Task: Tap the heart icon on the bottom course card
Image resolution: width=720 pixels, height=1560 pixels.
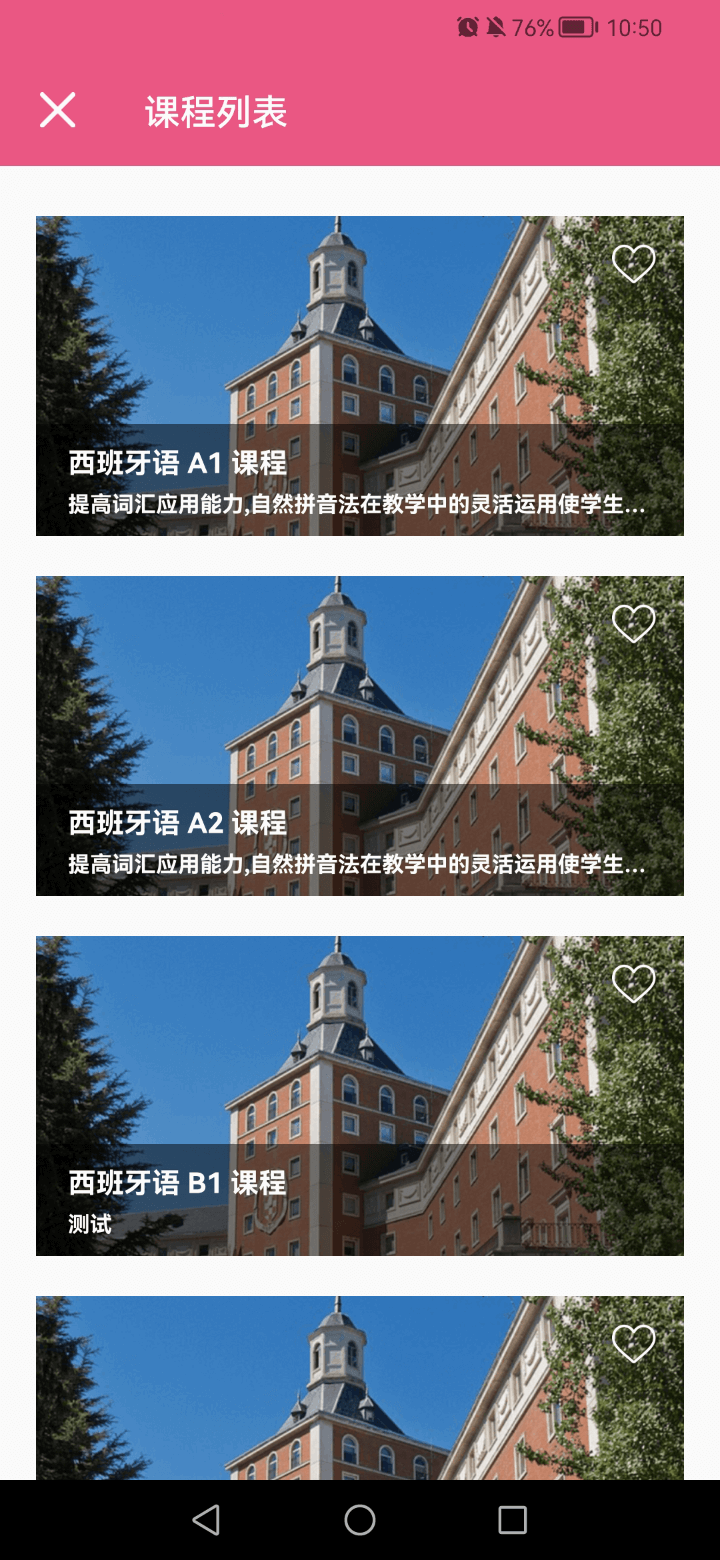Action: click(634, 1342)
